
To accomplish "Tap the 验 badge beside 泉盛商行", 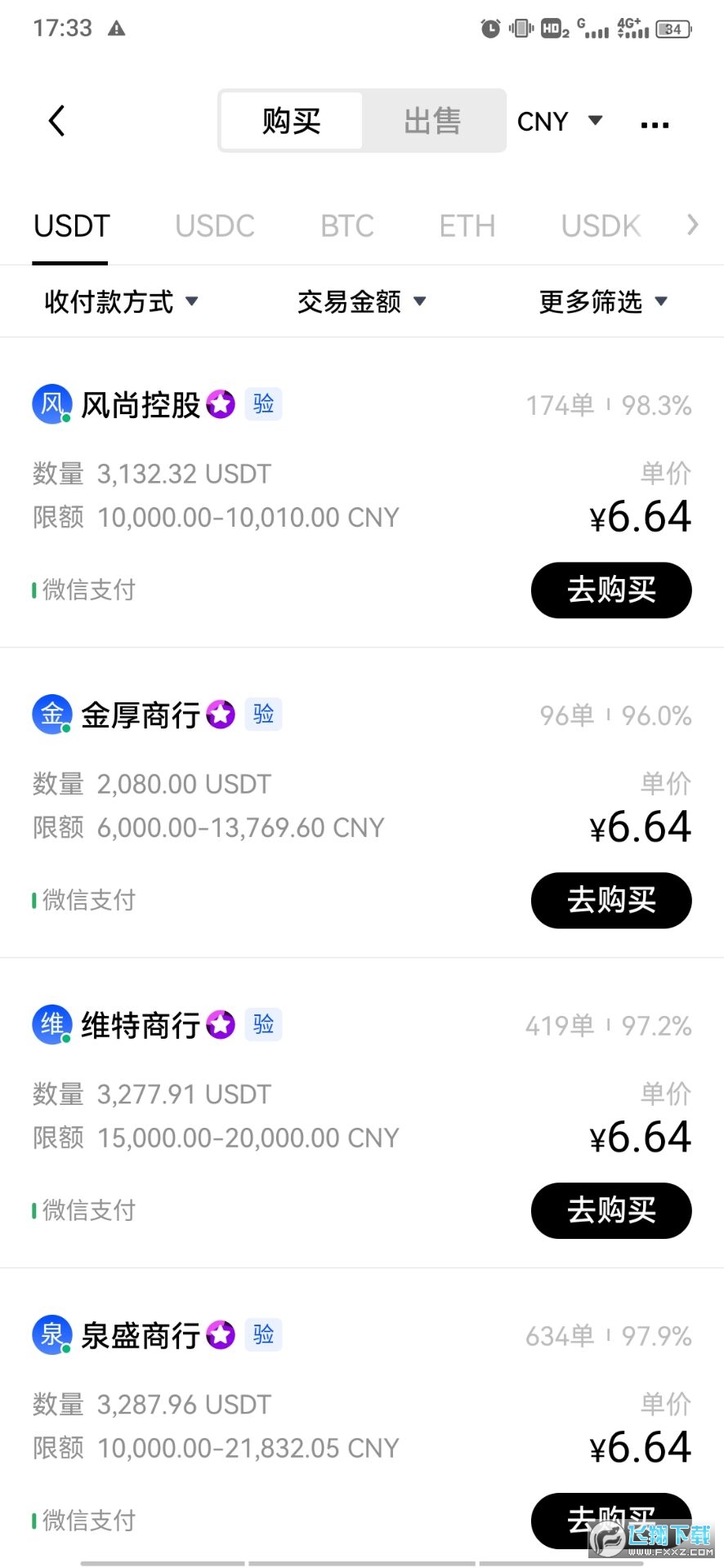I will coord(262,1334).
